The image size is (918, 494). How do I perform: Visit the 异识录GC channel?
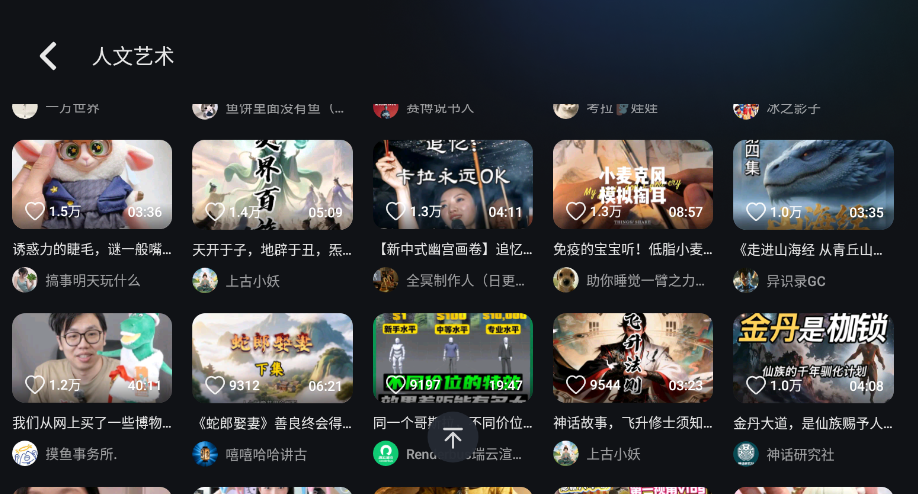[795, 281]
